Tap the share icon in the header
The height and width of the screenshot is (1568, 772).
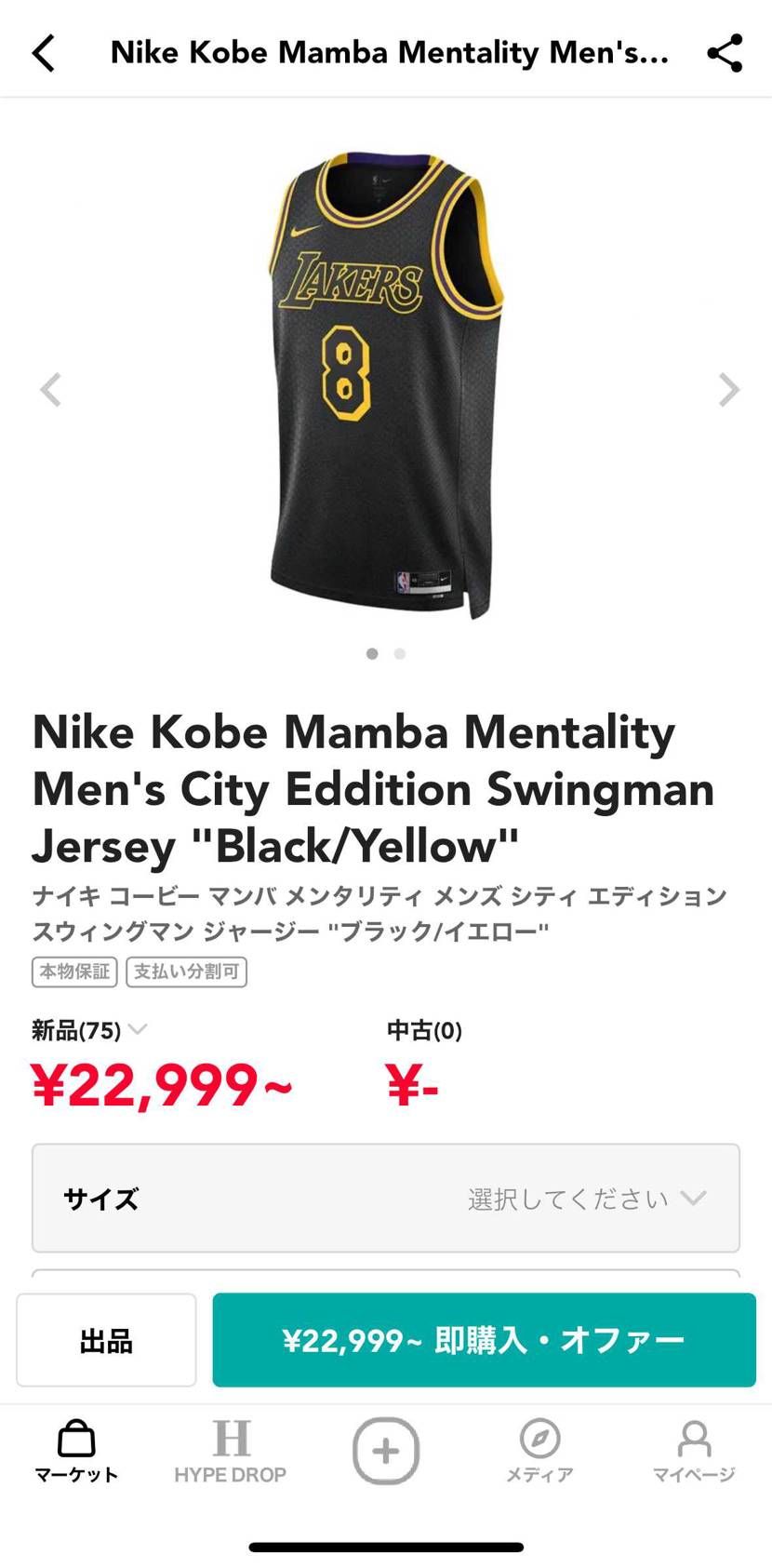coord(724,53)
